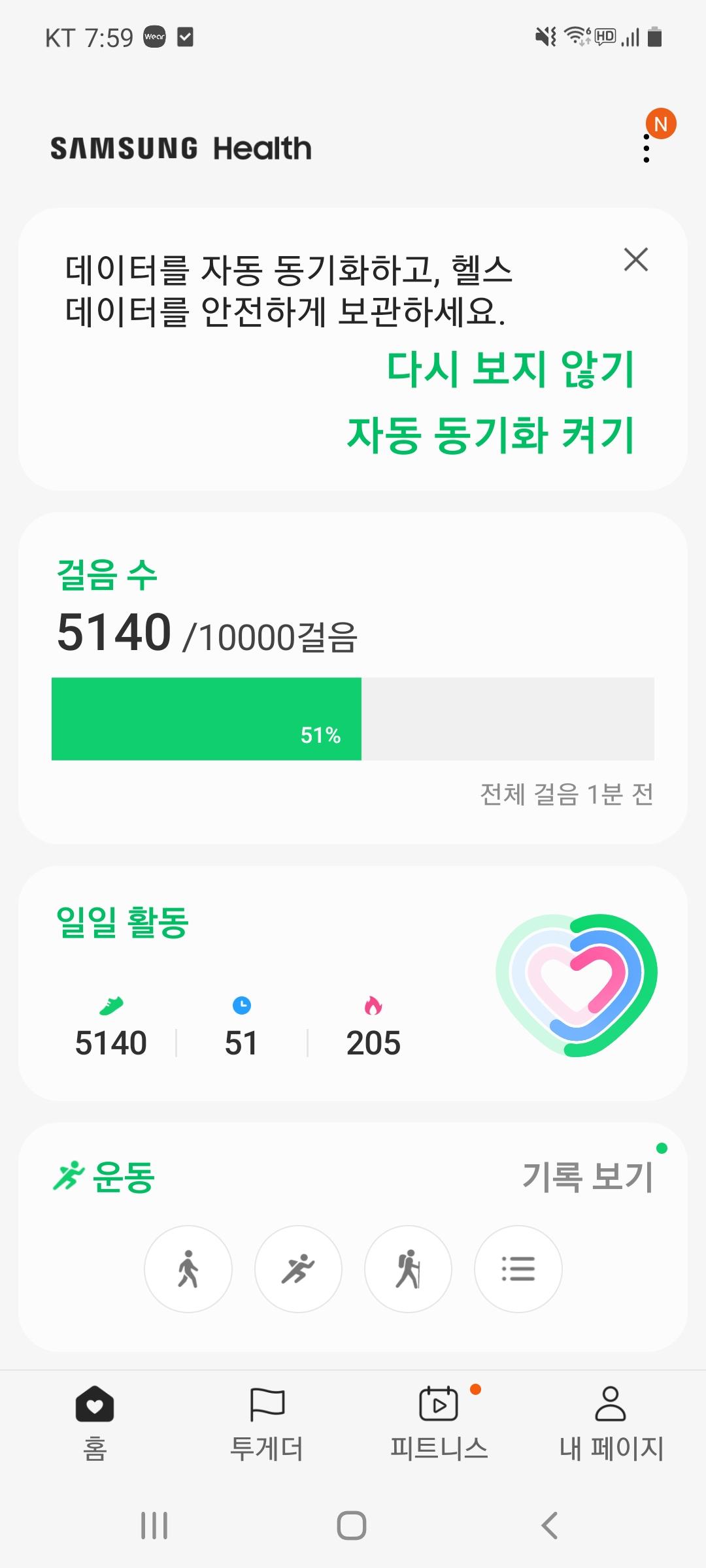Image resolution: width=706 pixels, height=1568 pixels.
Task: Tap the system back button
Action: [549, 1526]
